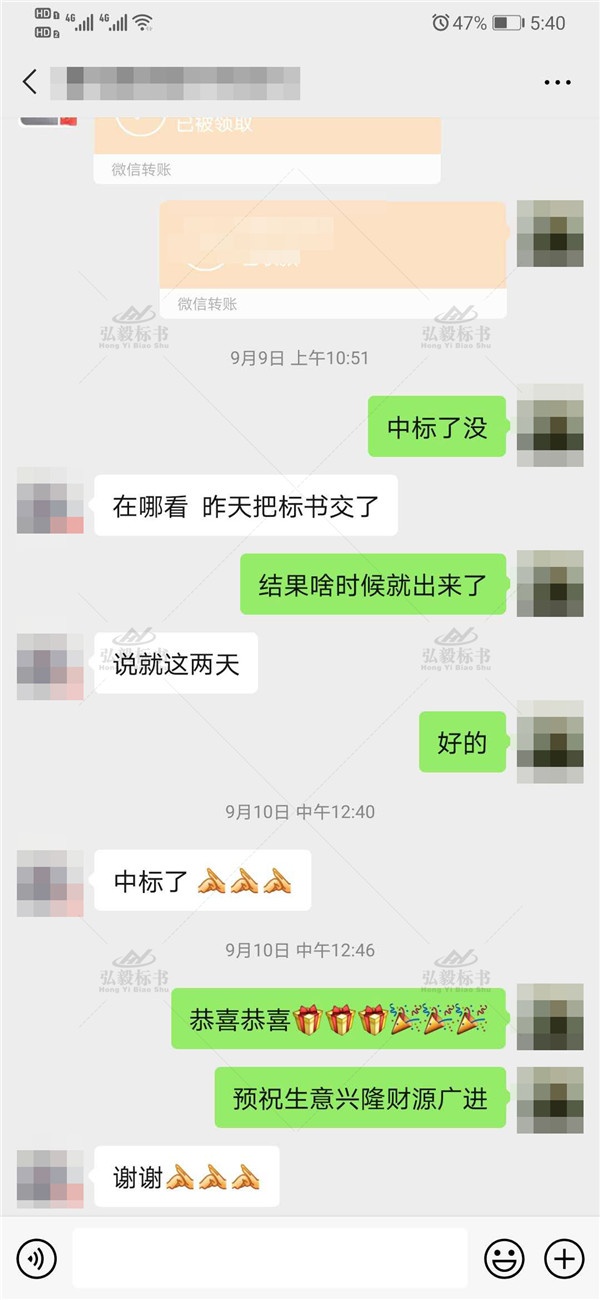
Task: Open contact avatar beside 中标了 message
Action: pos(50,883)
